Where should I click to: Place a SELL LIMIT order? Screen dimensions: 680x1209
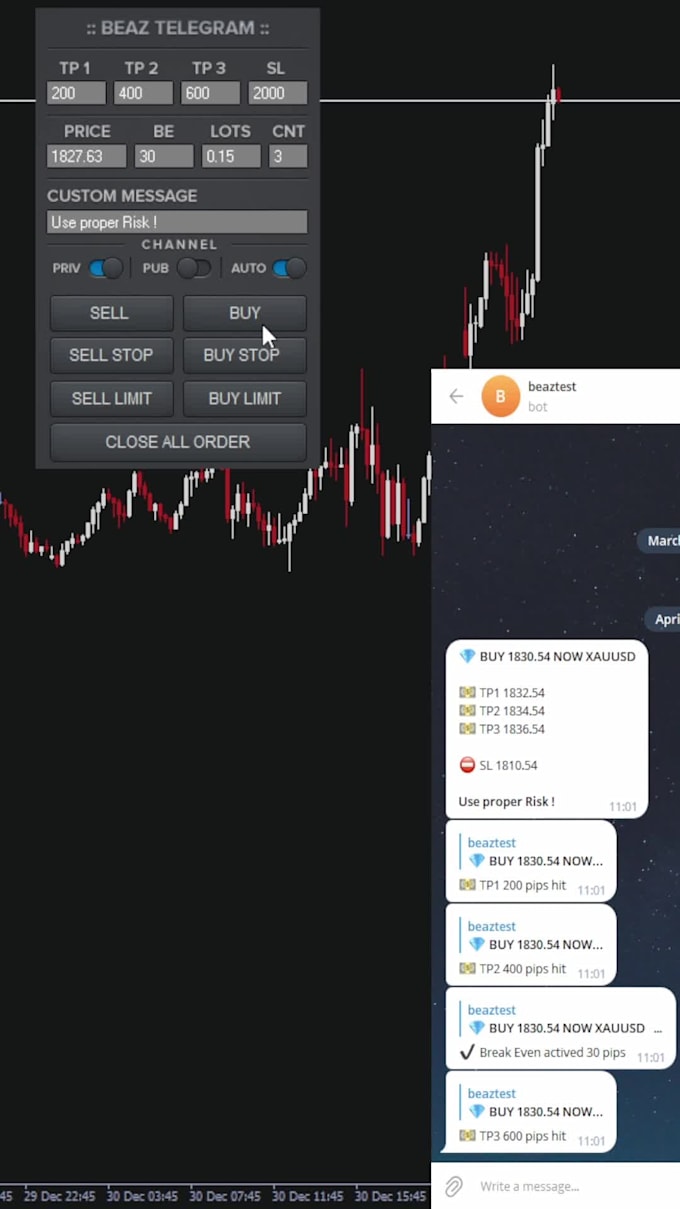click(x=111, y=398)
